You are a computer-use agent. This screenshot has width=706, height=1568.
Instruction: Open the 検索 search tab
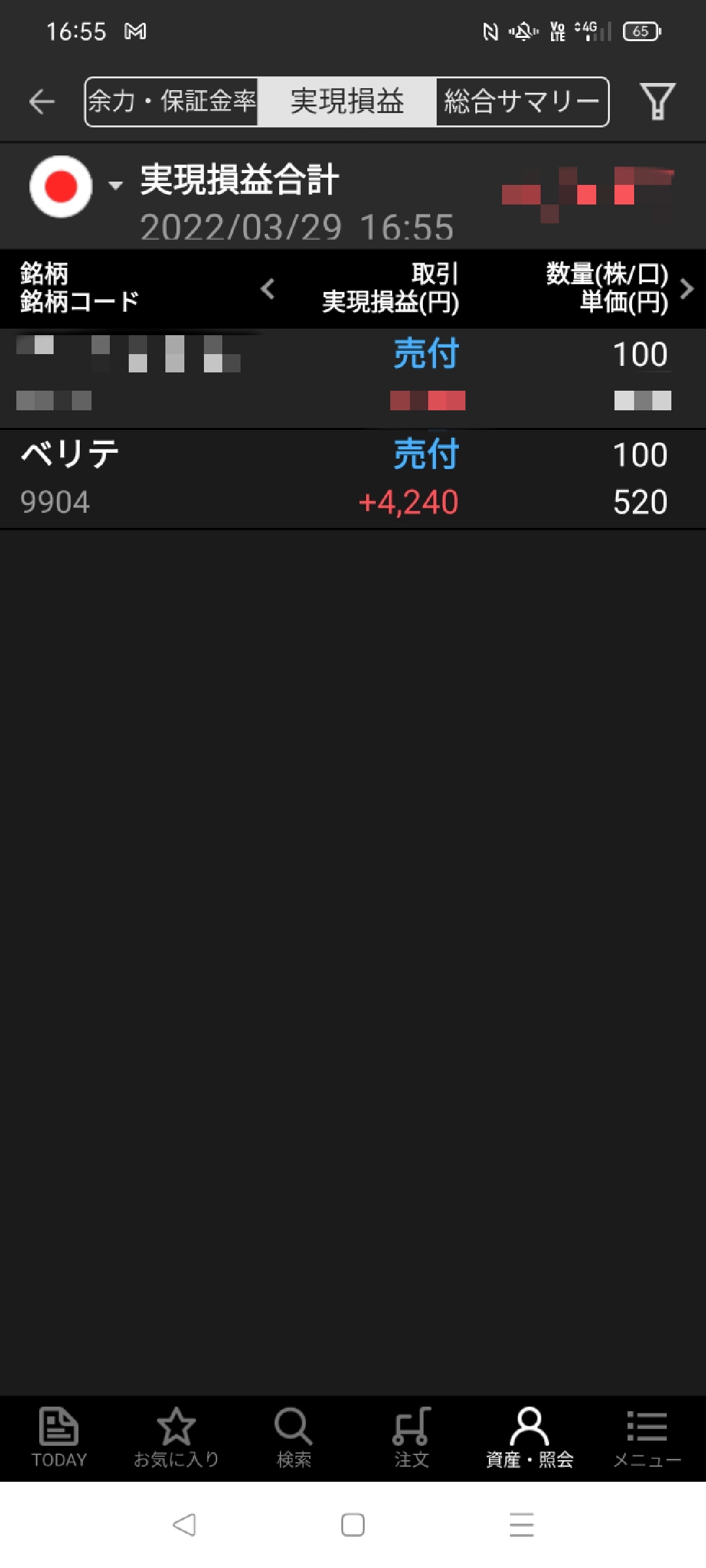[x=294, y=1437]
